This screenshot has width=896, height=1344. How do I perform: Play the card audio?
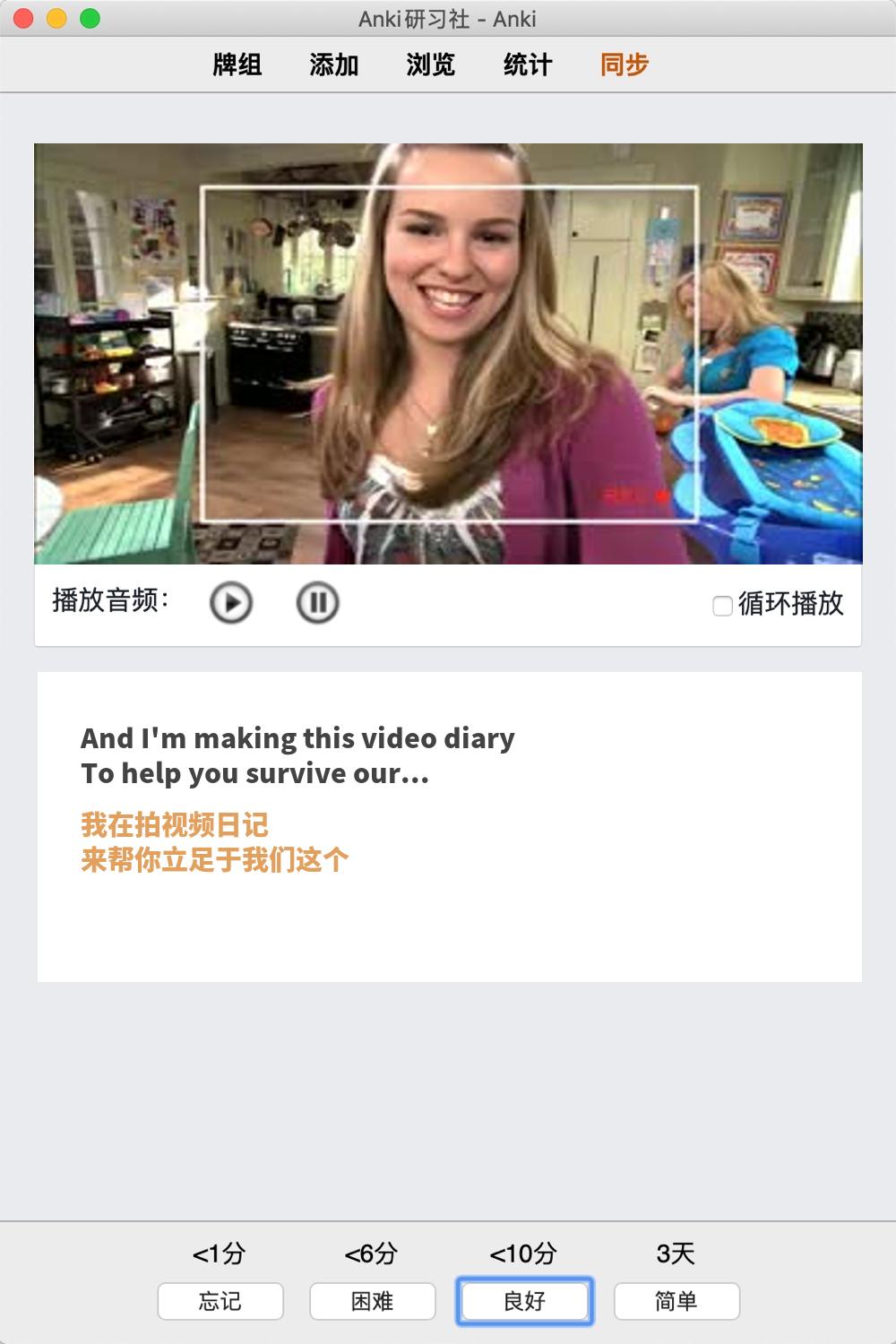[x=231, y=602]
